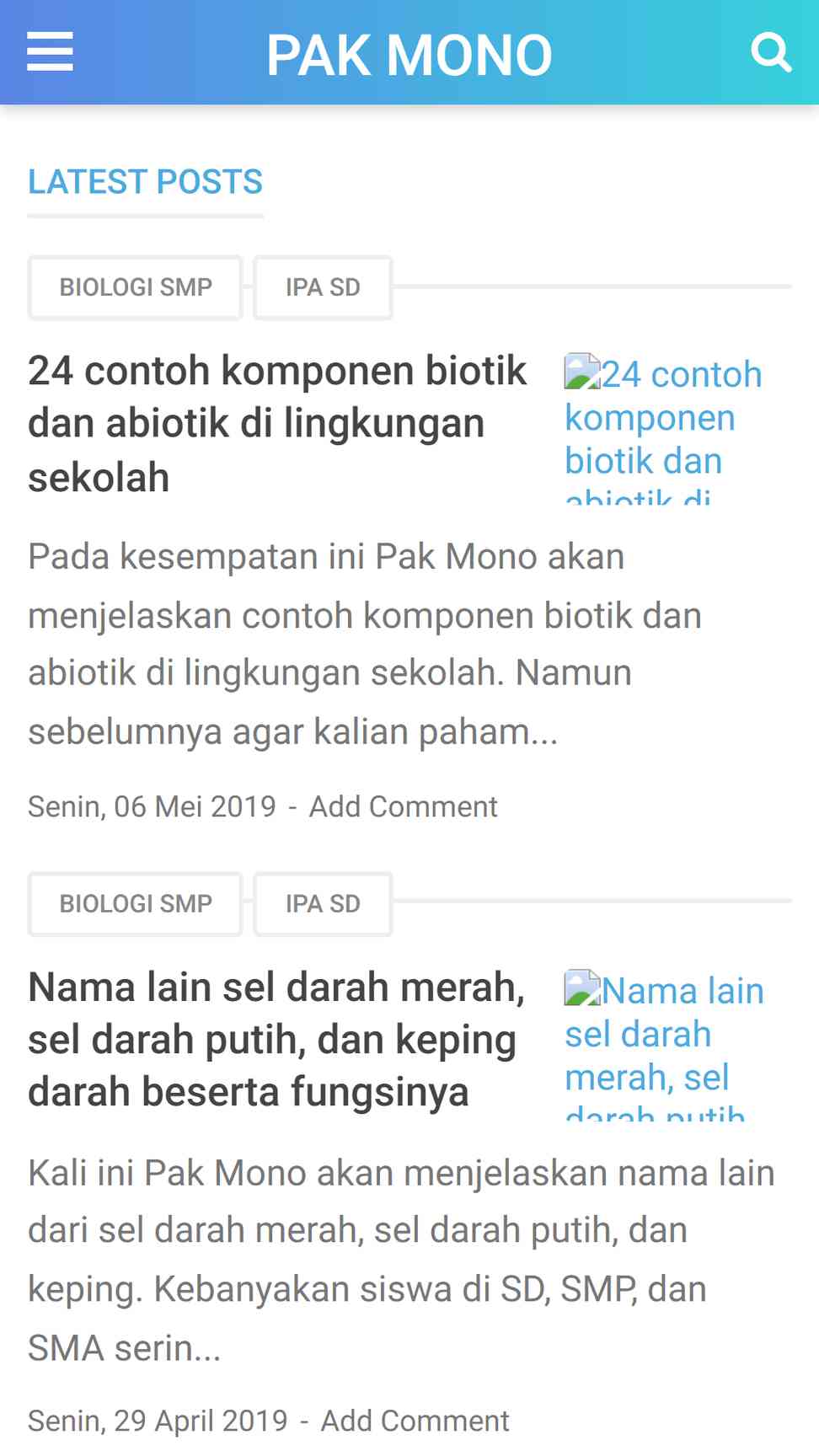Tap the PAK MONO site title

pyautogui.click(x=409, y=56)
